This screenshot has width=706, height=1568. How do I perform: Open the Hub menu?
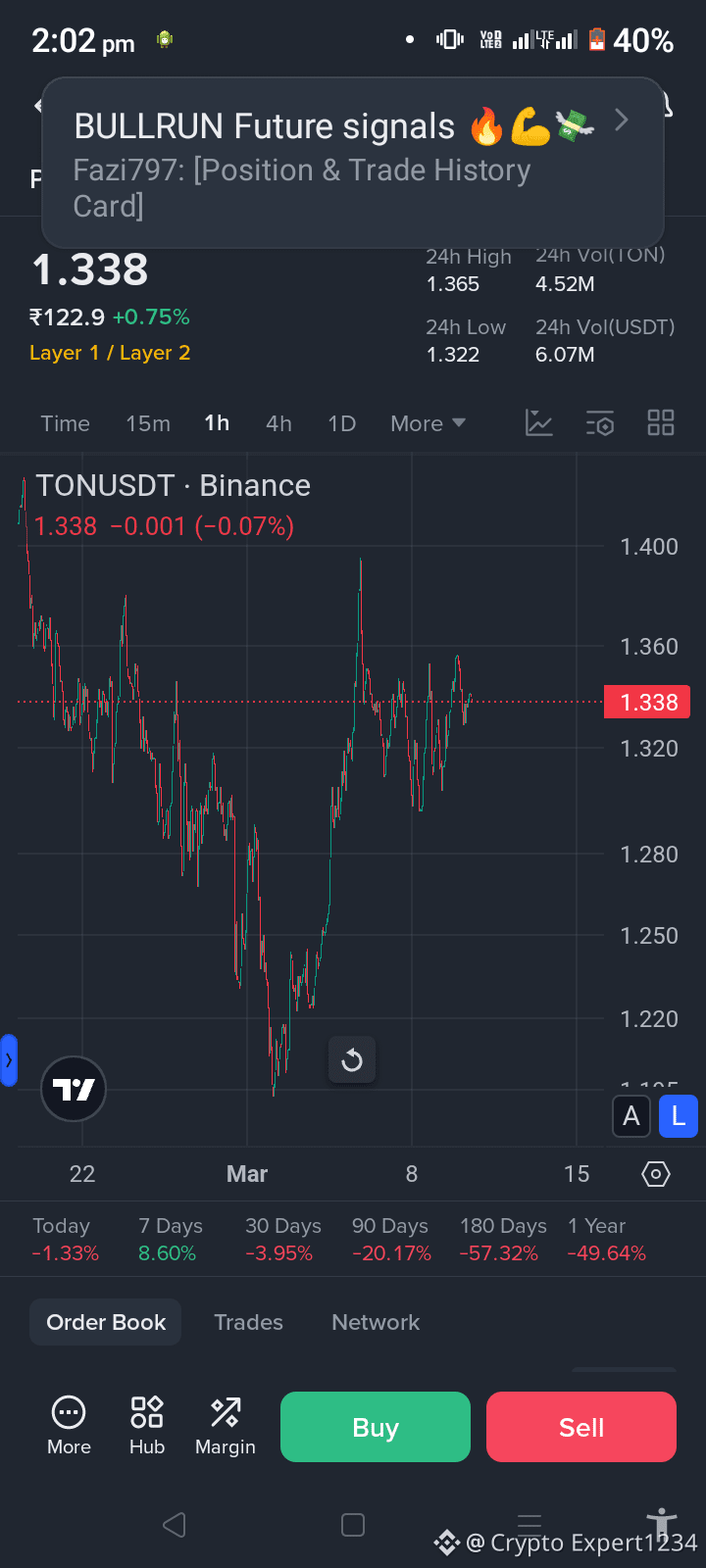[x=147, y=1426]
